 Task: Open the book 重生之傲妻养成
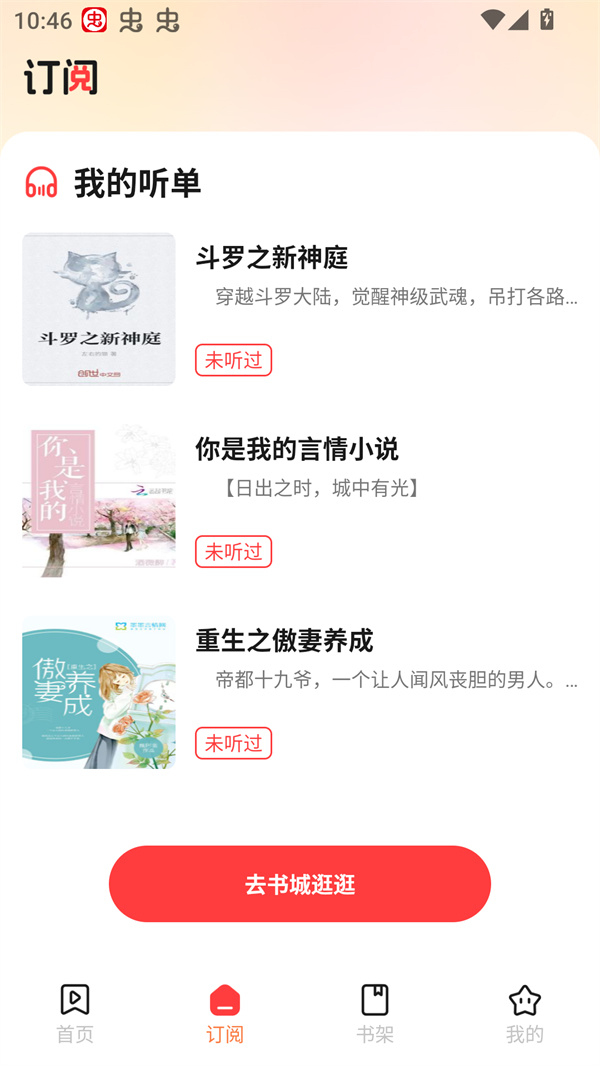pos(284,641)
